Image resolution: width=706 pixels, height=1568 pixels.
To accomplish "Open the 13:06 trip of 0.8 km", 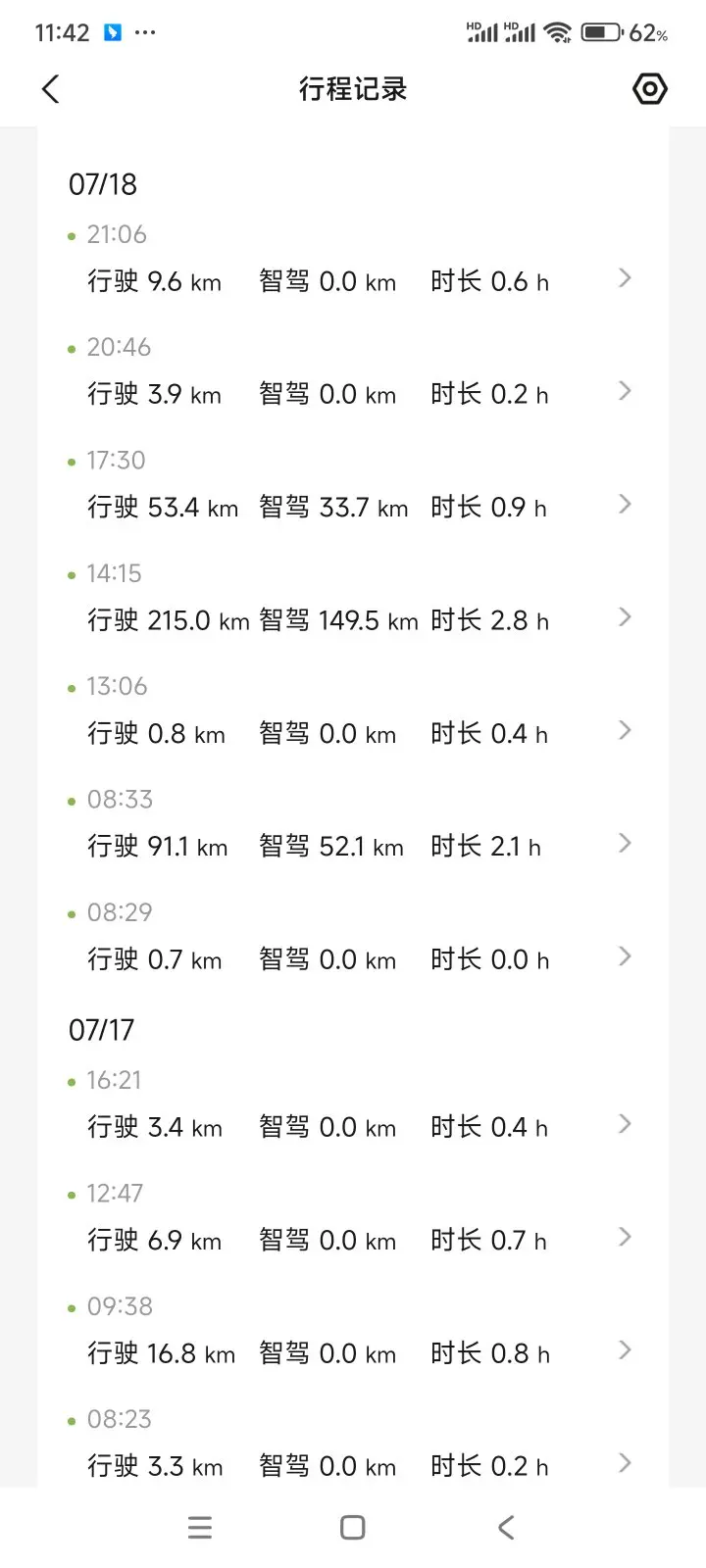I will pos(353,733).
